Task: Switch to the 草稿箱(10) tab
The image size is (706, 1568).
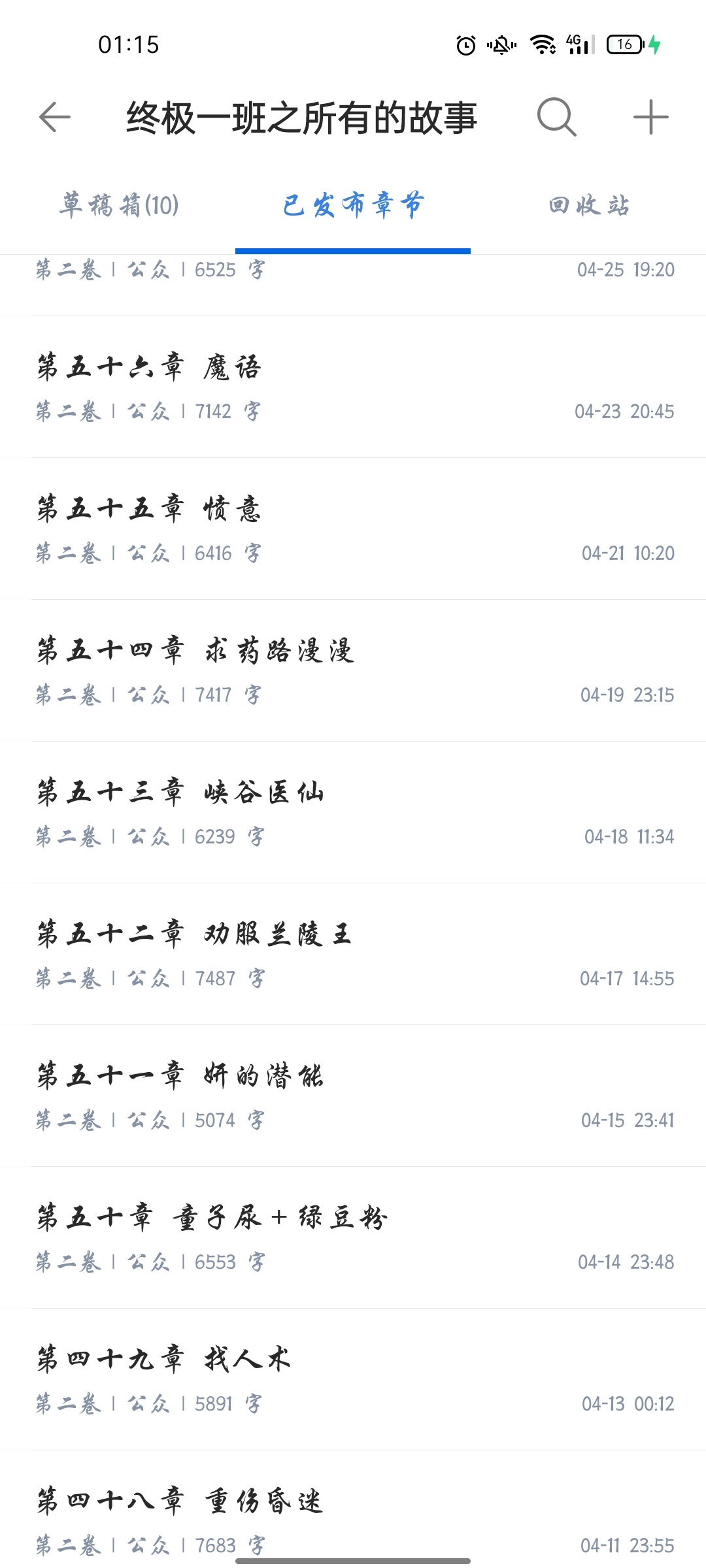Action: 119,205
